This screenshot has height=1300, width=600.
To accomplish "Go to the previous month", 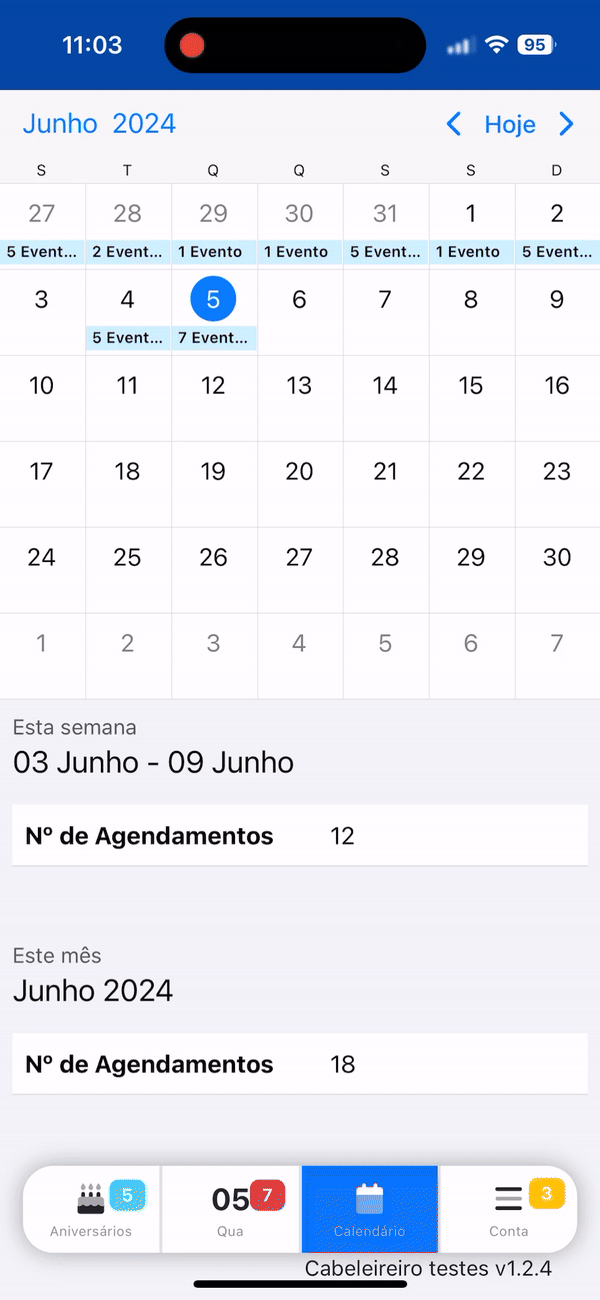I will tap(454, 125).
